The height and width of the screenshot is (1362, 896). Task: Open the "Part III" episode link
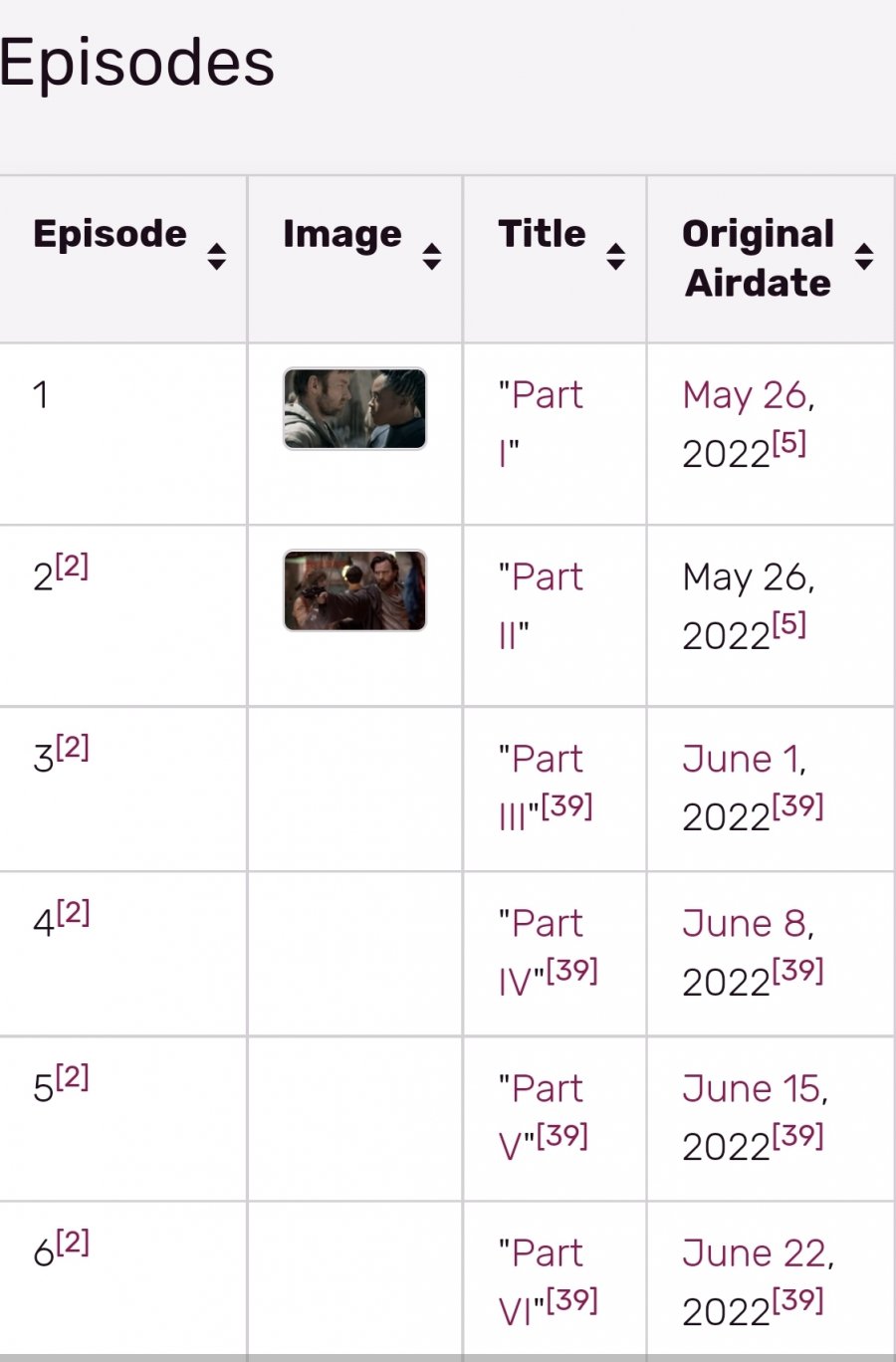[541, 761]
